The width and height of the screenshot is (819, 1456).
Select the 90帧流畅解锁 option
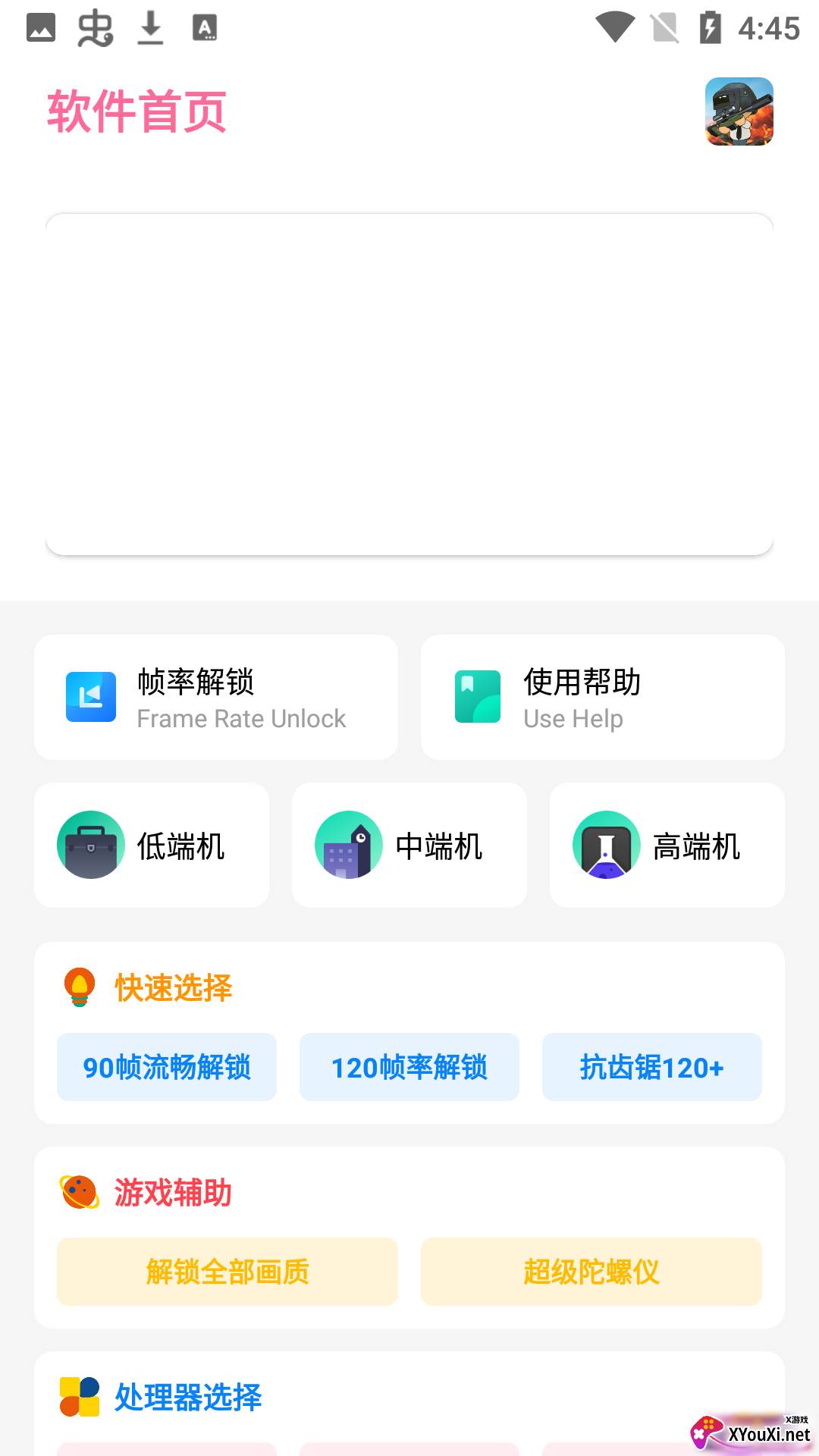pyautogui.click(x=166, y=1067)
